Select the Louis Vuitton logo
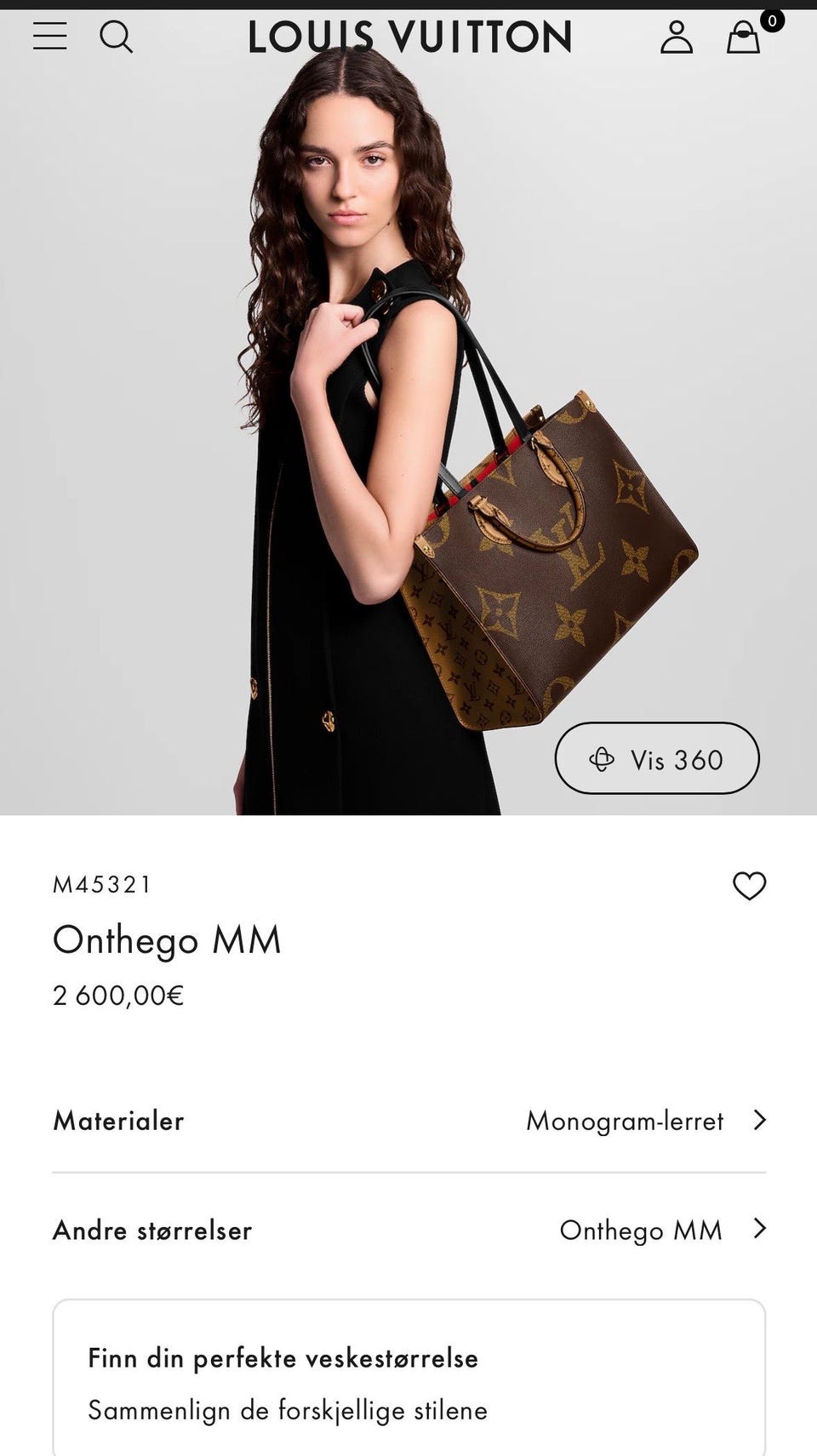The image size is (817, 1456). (x=408, y=36)
